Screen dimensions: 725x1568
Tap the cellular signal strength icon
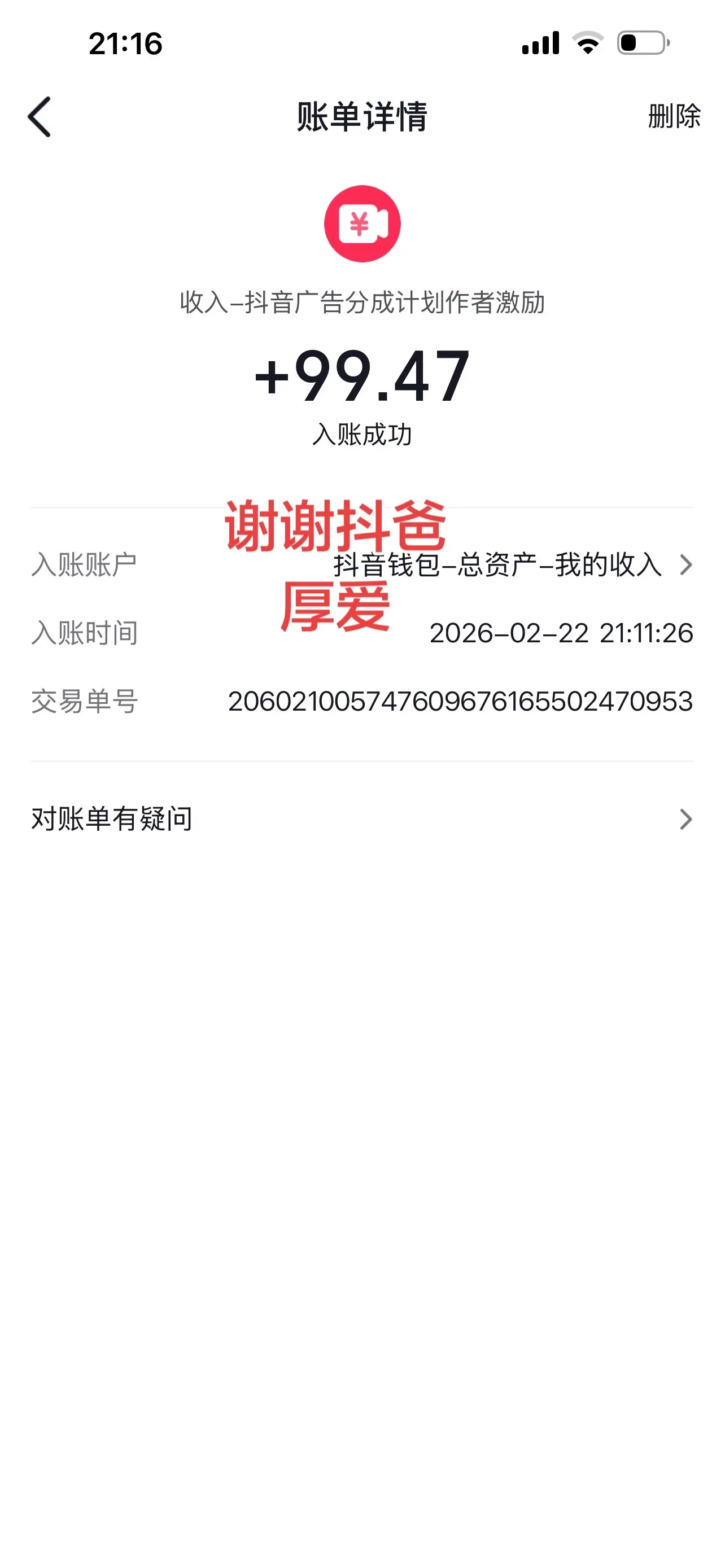click(x=540, y=43)
